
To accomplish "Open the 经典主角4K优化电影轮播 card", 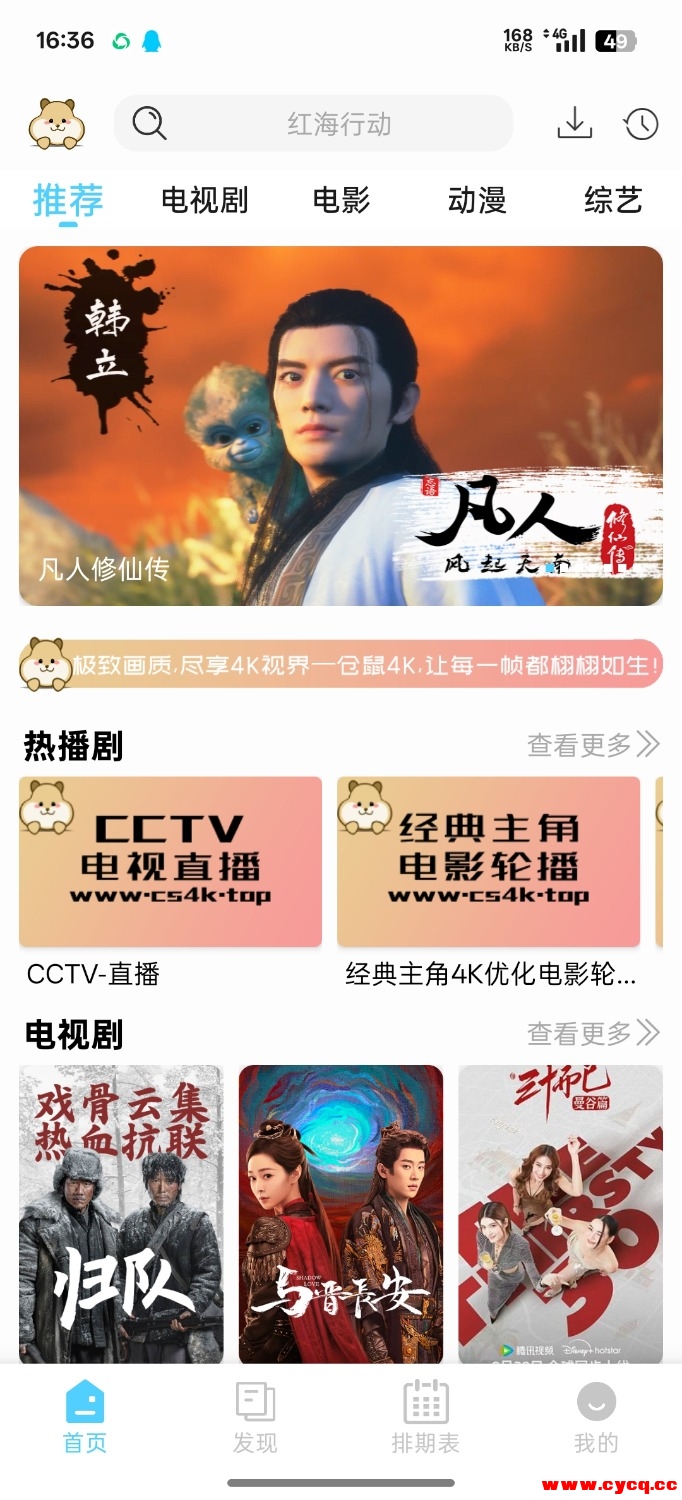I will pyautogui.click(x=489, y=862).
